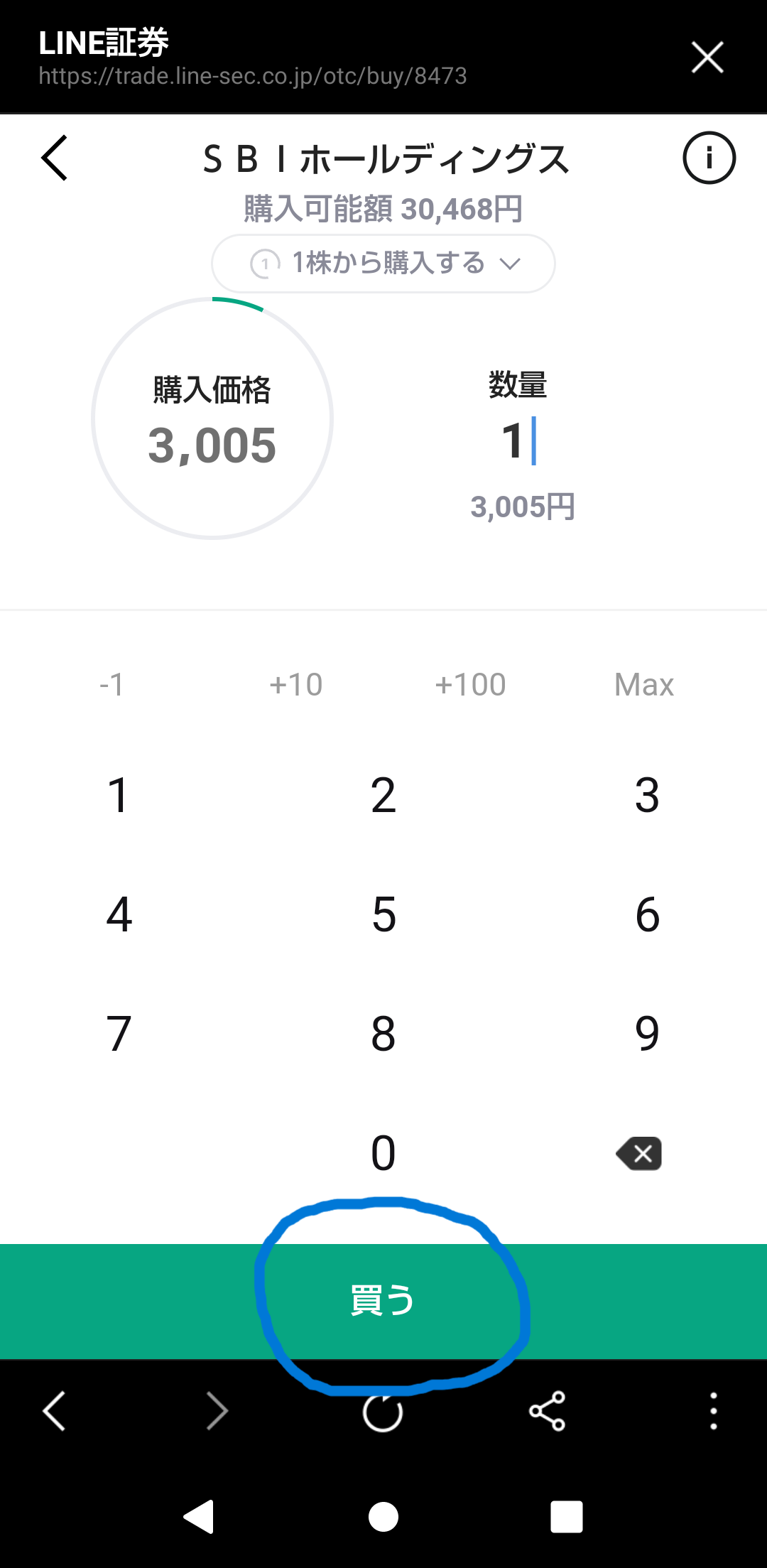Tap the green 買う buy button
Image resolution: width=767 pixels, height=1568 pixels.
(x=383, y=1302)
